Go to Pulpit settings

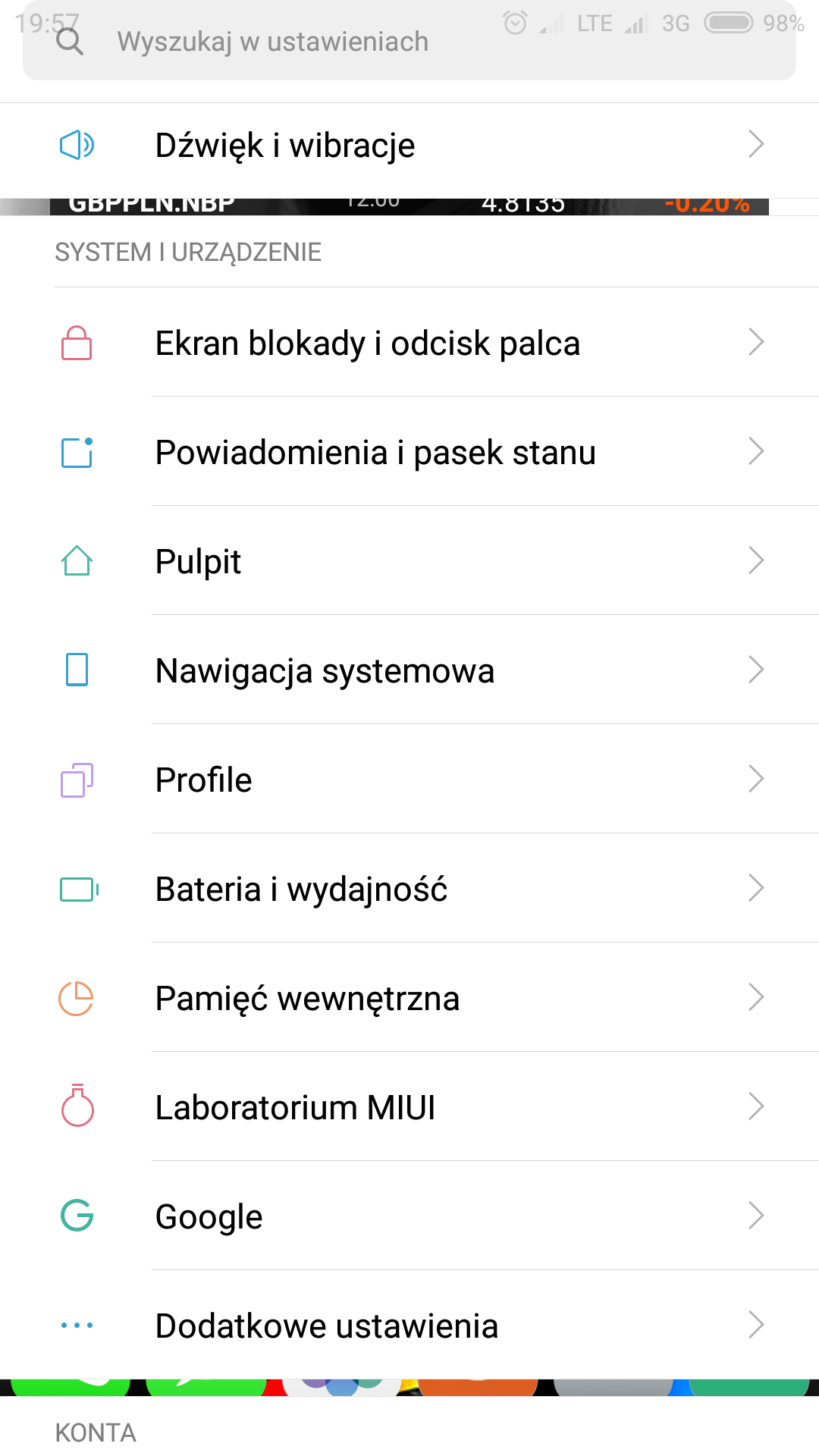point(409,561)
